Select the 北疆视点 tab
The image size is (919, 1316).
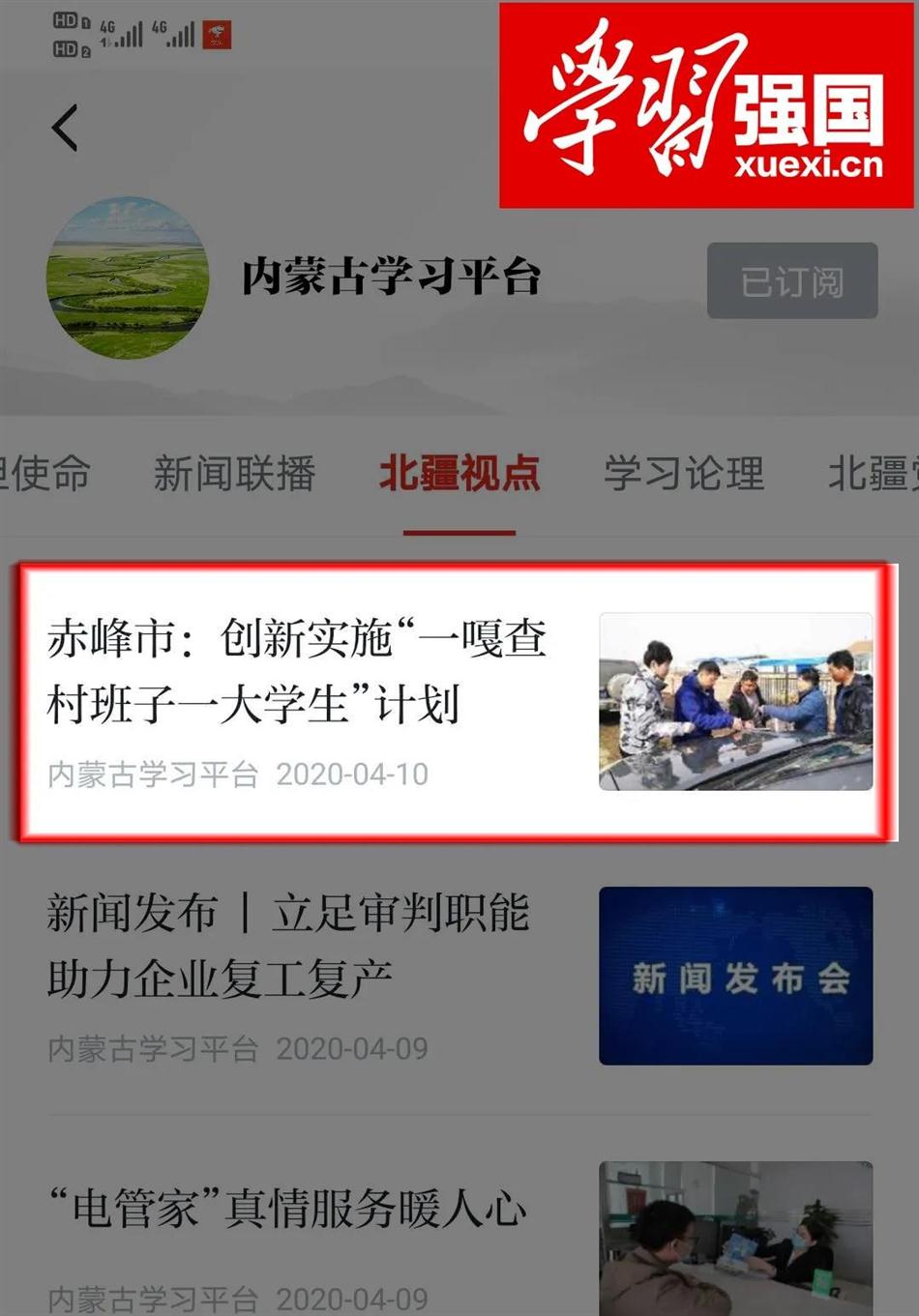coord(459,474)
